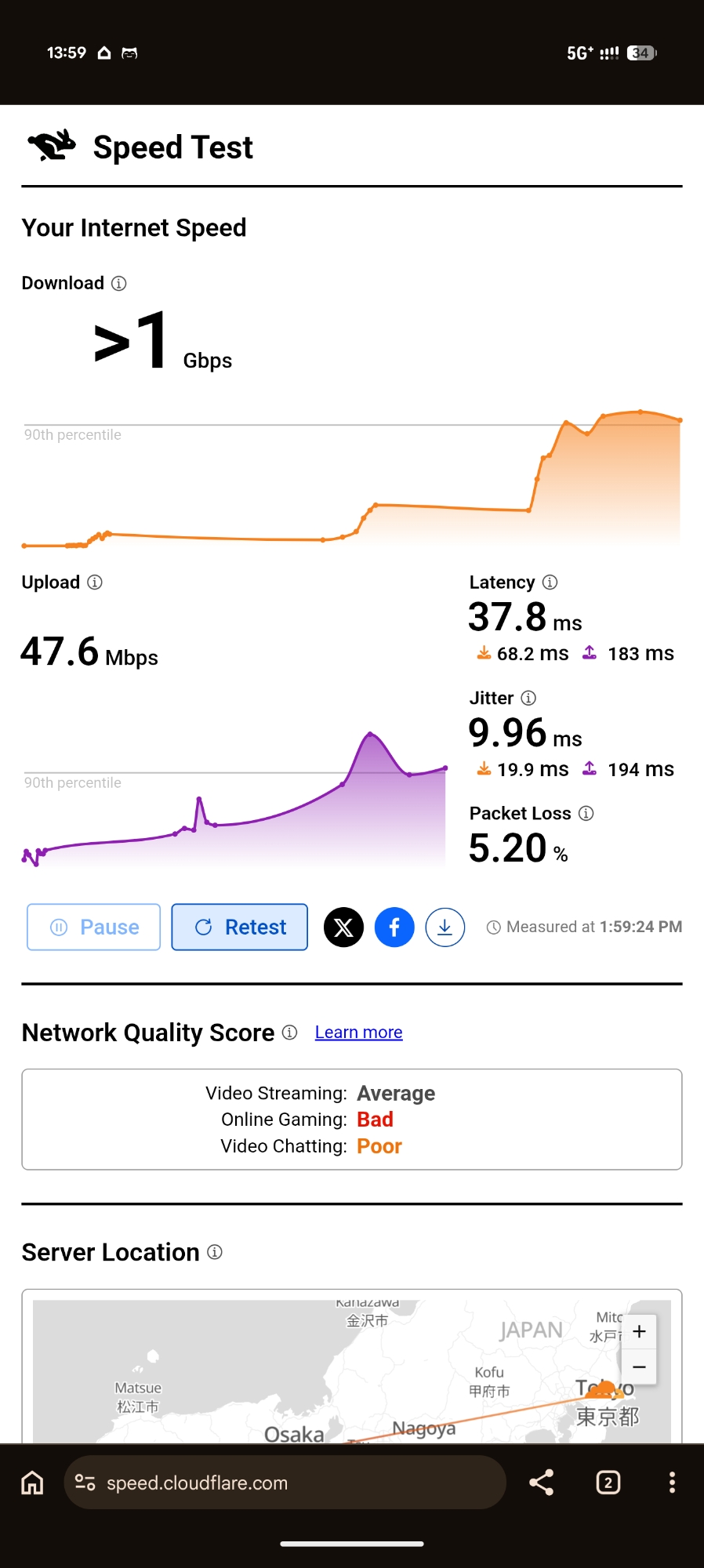The image size is (704, 1568).
Task: Open the Learn more link
Action: pyautogui.click(x=358, y=1033)
